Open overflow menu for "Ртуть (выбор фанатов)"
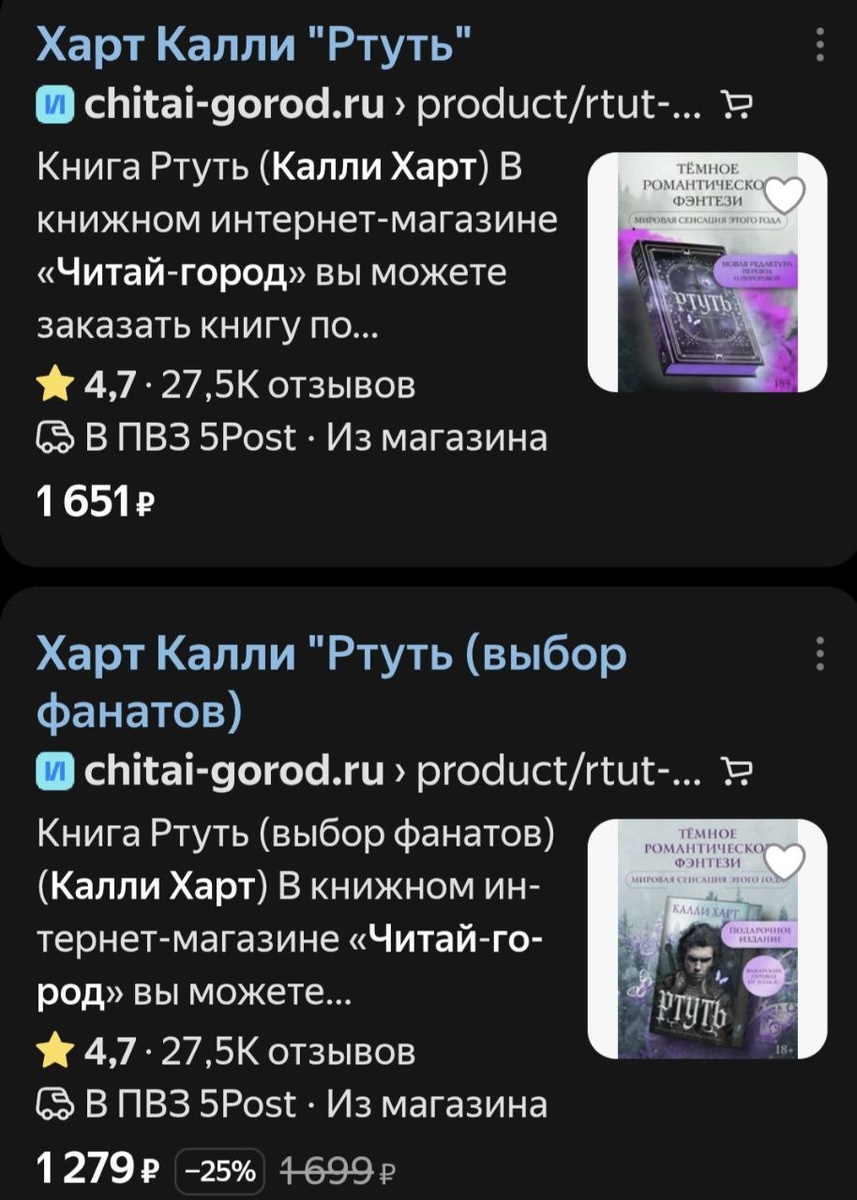Image resolution: width=857 pixels, height=1200 pixels. pos(820,655)
